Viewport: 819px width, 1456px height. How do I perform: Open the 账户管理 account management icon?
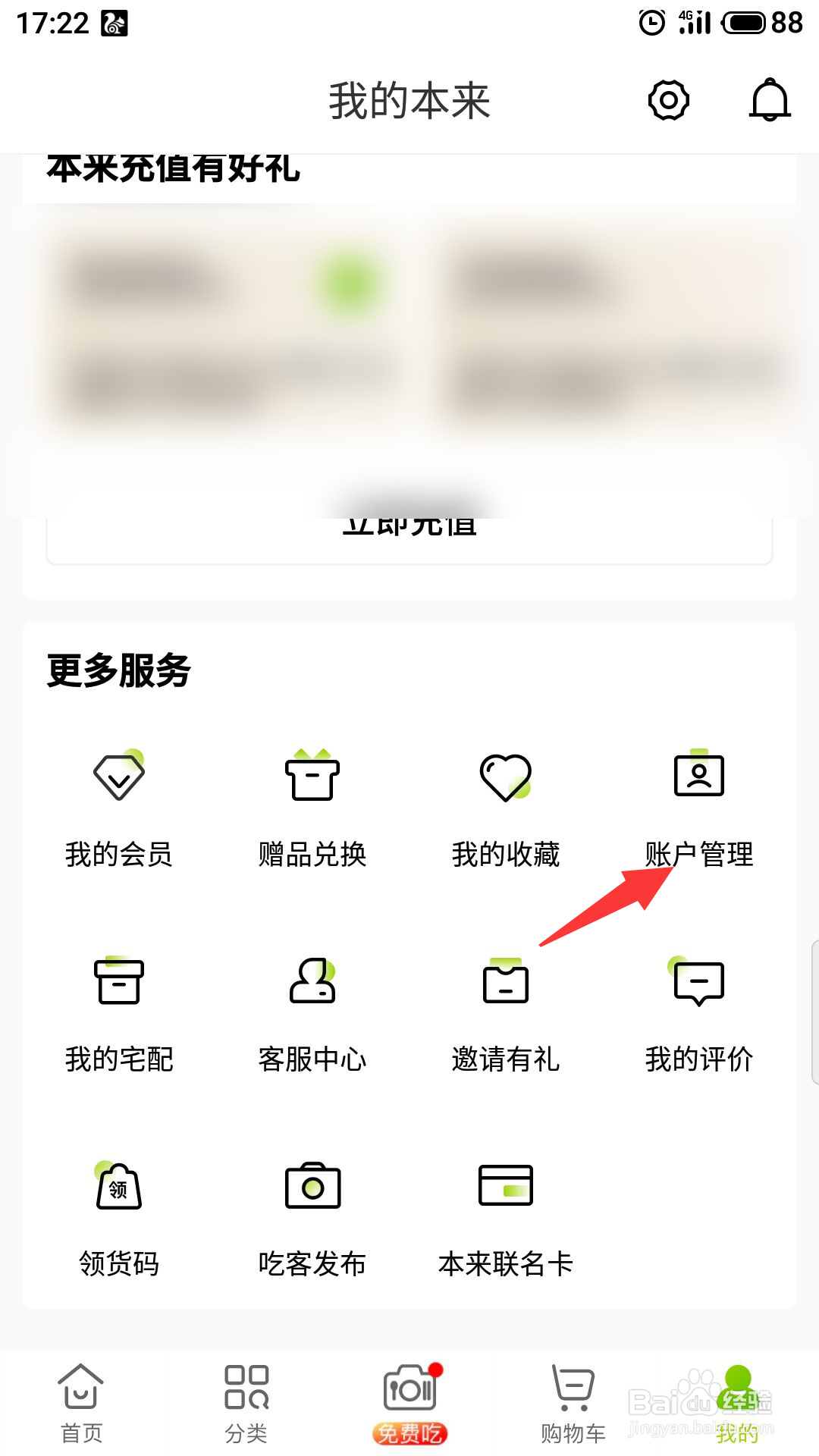698,804
